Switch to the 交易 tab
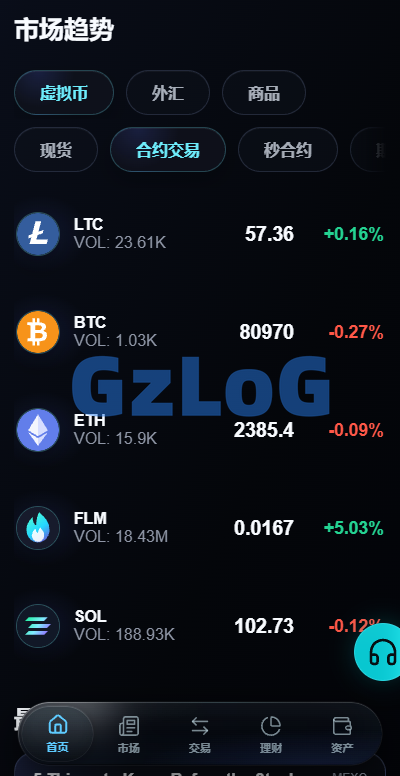400x776 pixels. click(x=200, y=734)
